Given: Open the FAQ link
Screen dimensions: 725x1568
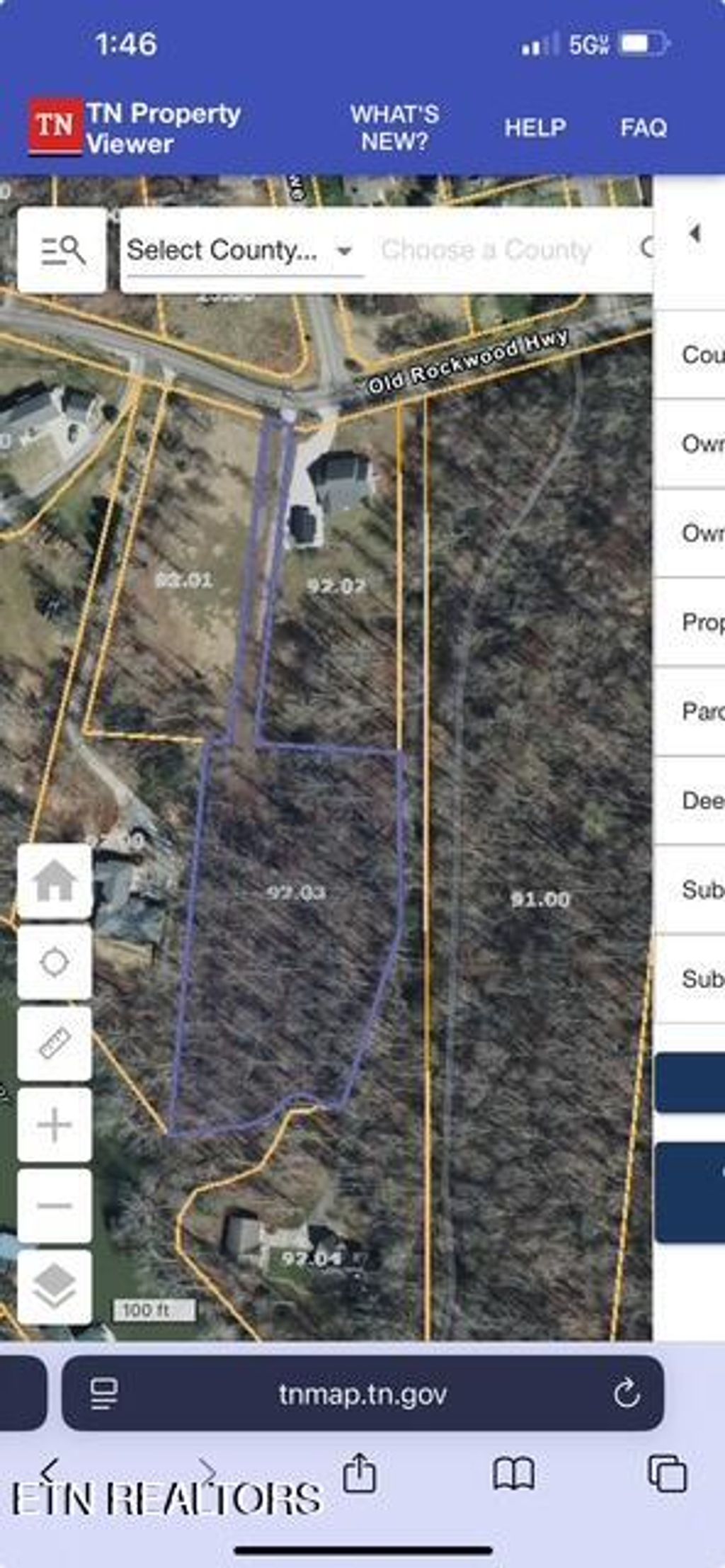Looking at the screenshot, I should [x=643, y=127].
